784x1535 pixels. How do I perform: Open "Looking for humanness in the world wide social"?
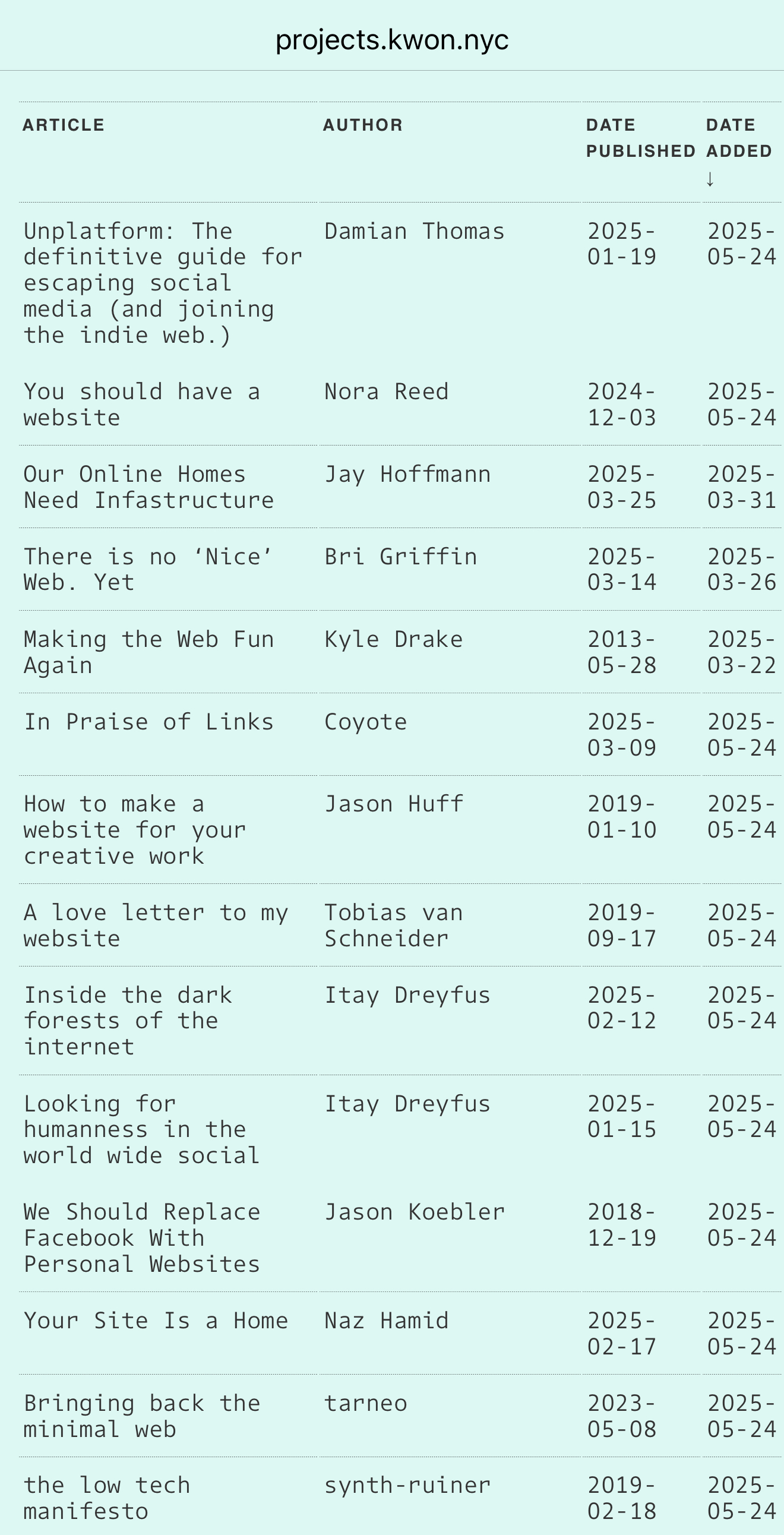(141, 1129)
